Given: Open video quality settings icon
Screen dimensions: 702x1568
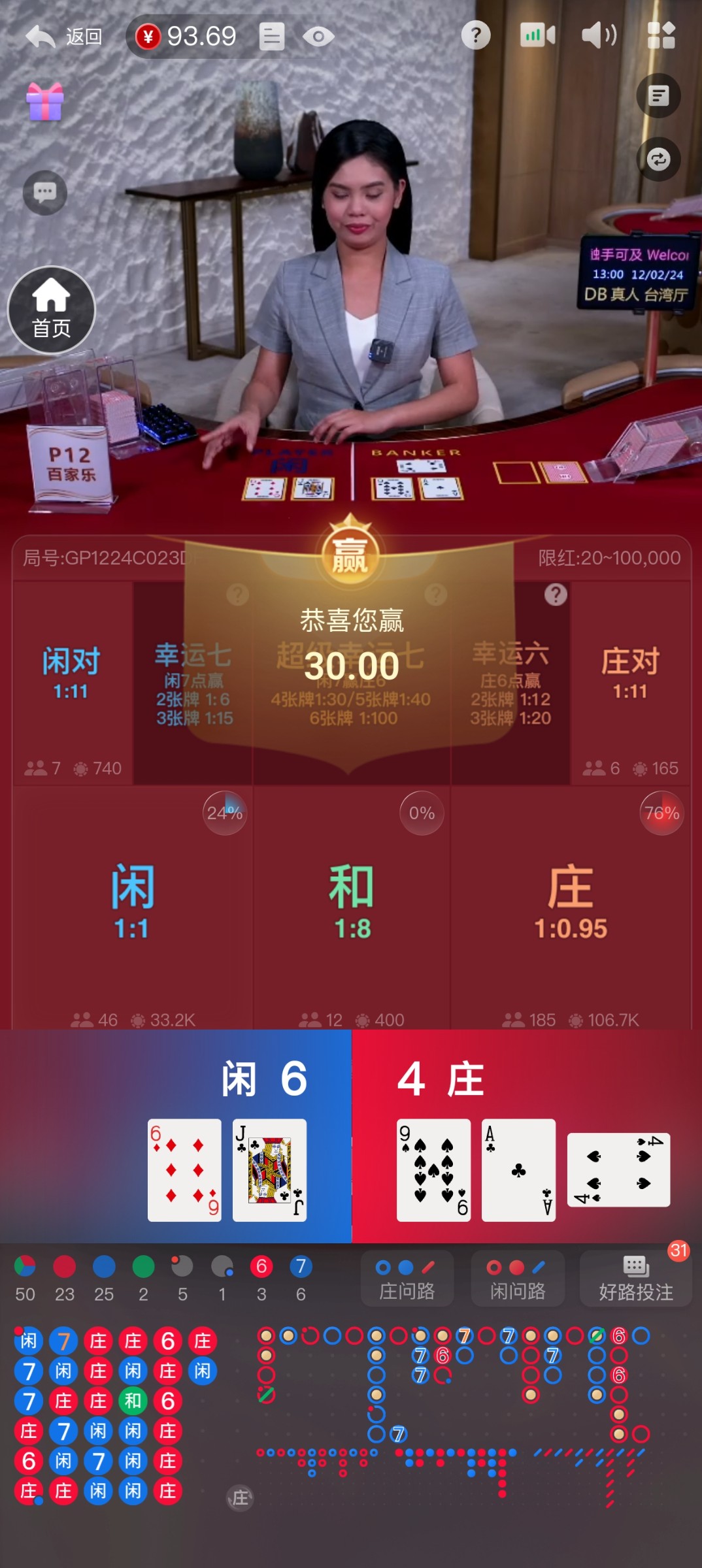Looking at the screenshot, I should point(537,35).
